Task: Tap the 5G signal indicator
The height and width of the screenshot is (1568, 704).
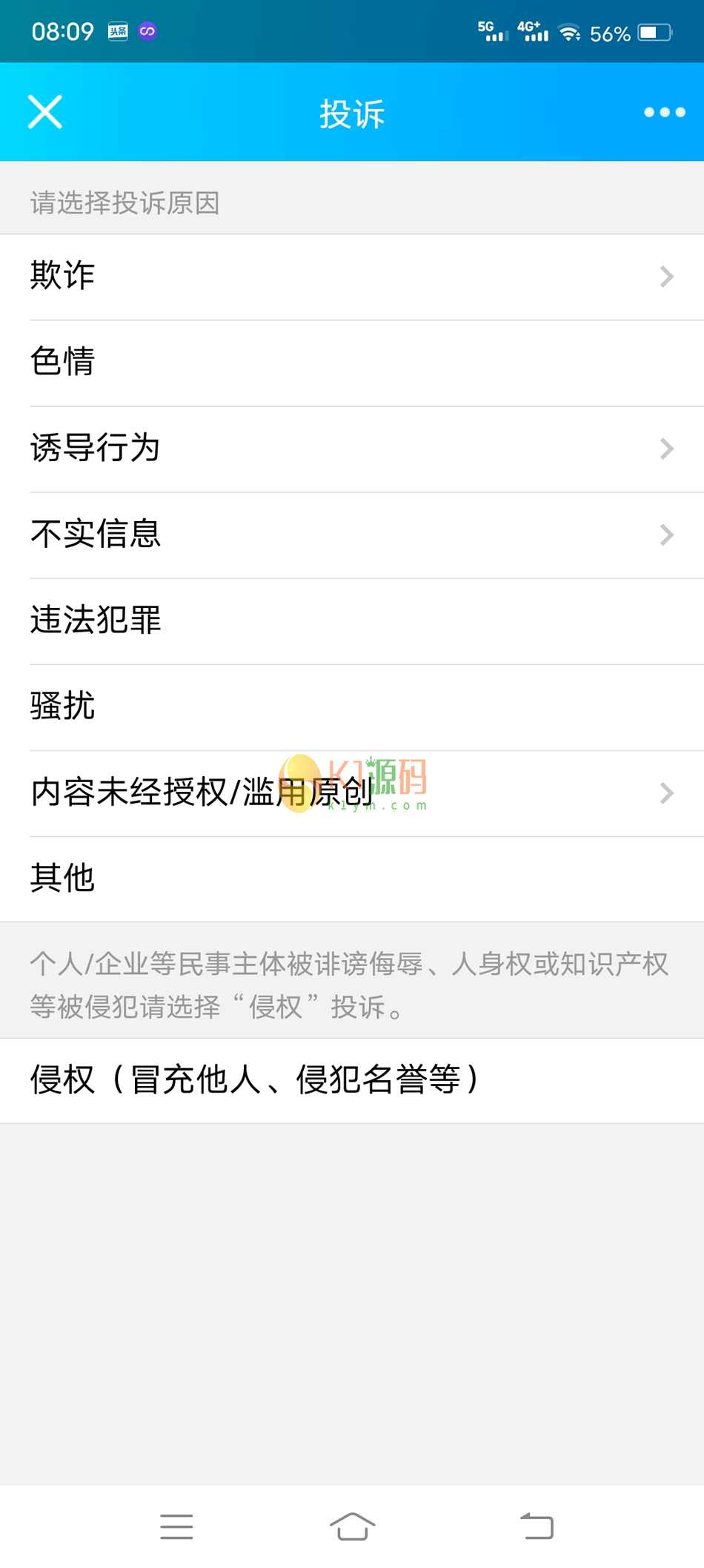Action: 491,31
